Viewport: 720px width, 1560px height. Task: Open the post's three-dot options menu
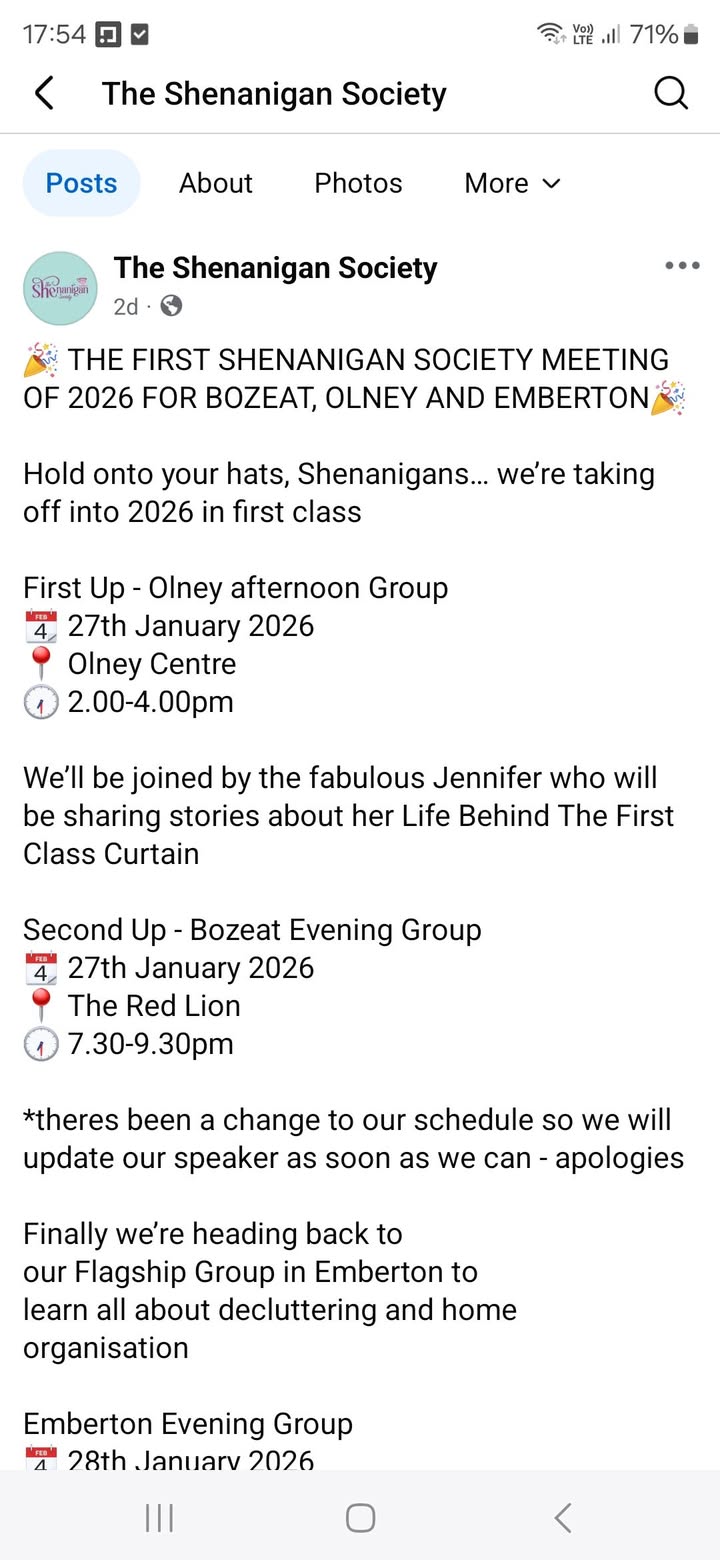tap(682, 266)
